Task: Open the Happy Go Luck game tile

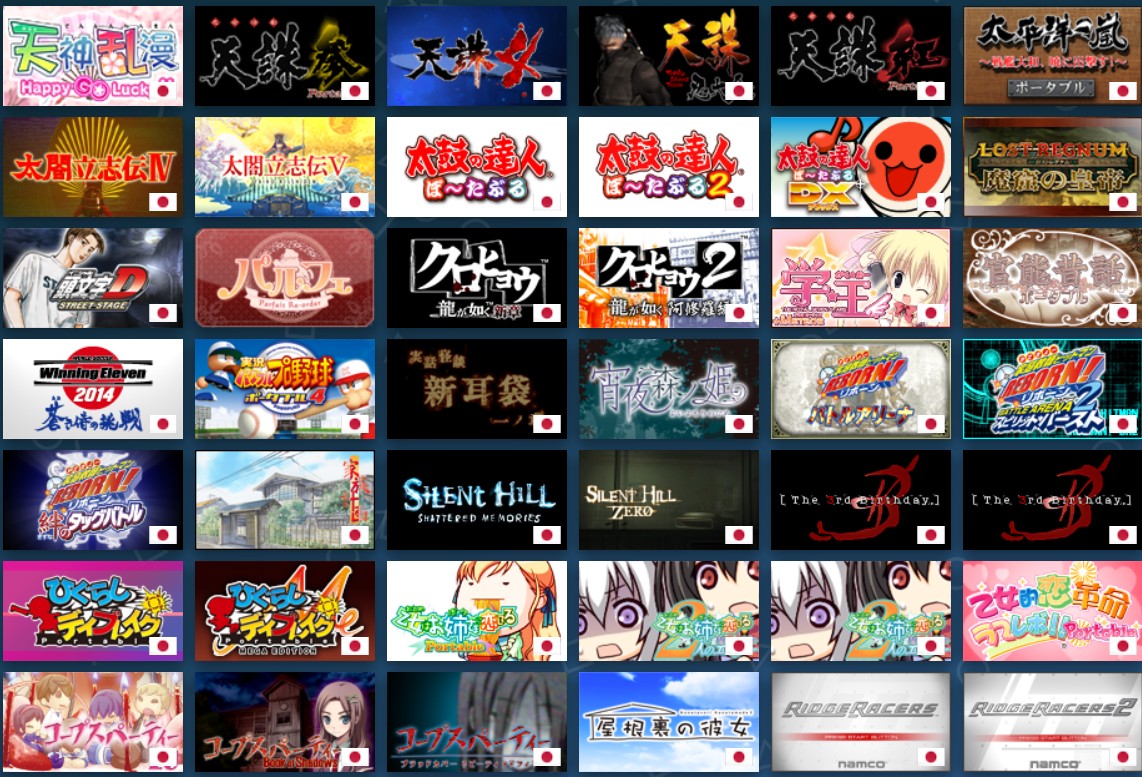Action: pyautogui.click(x=92, y=56)
